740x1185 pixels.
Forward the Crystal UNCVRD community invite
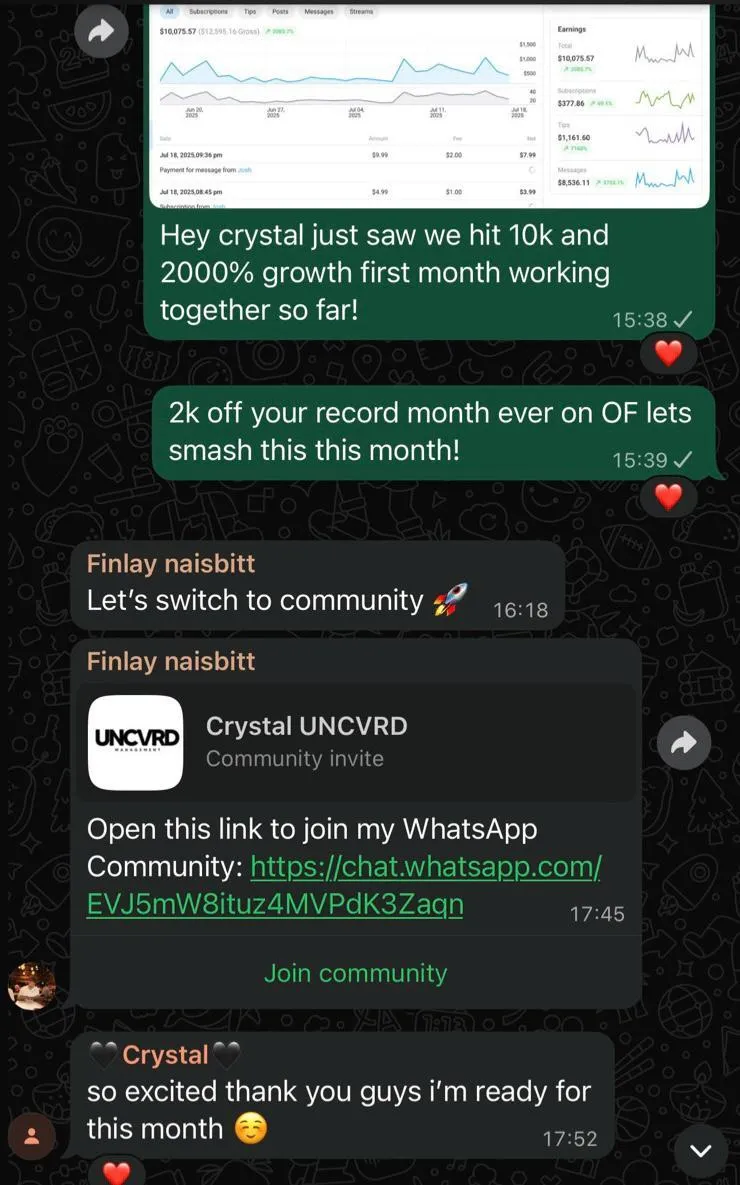tap(684, 742)
